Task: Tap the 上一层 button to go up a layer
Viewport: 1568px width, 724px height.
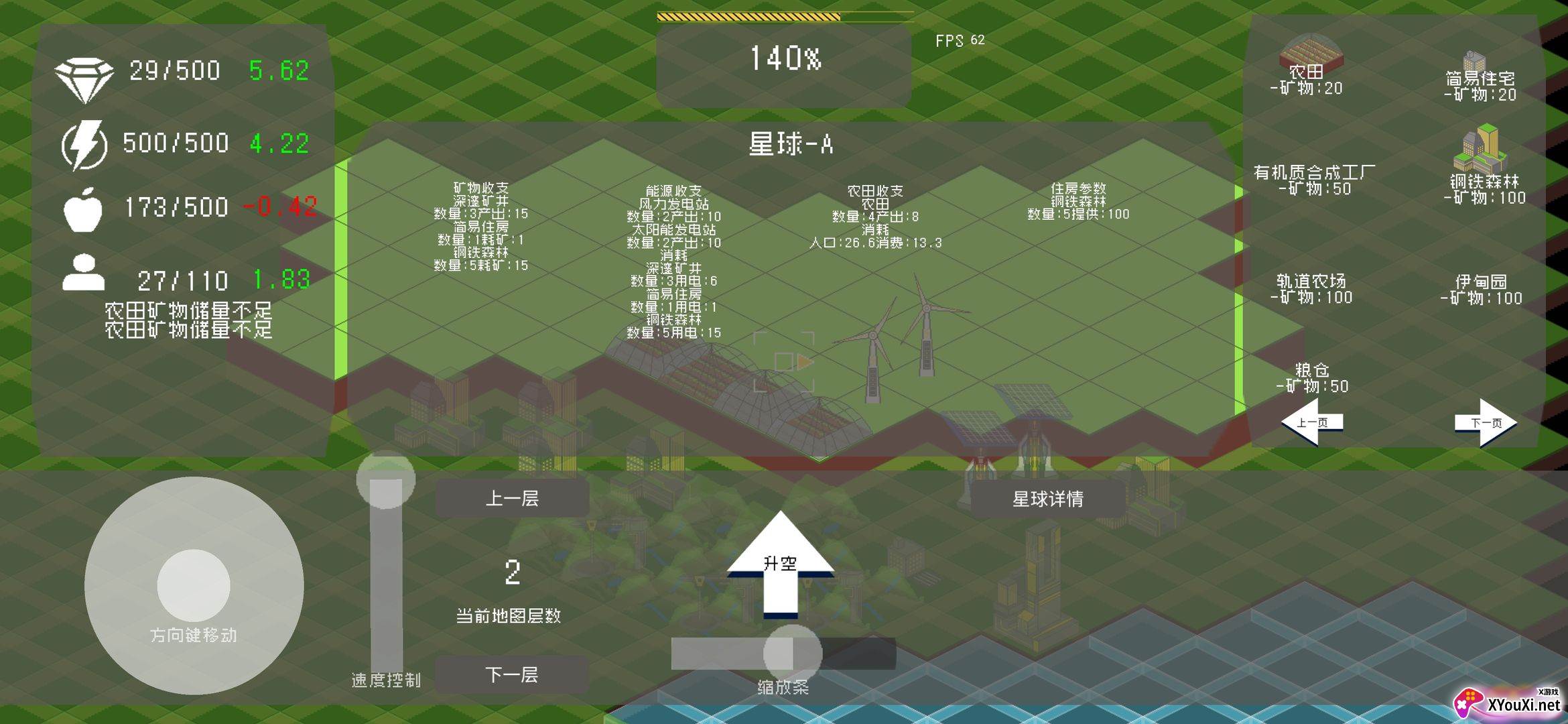Action: click(x=512, y=498)
